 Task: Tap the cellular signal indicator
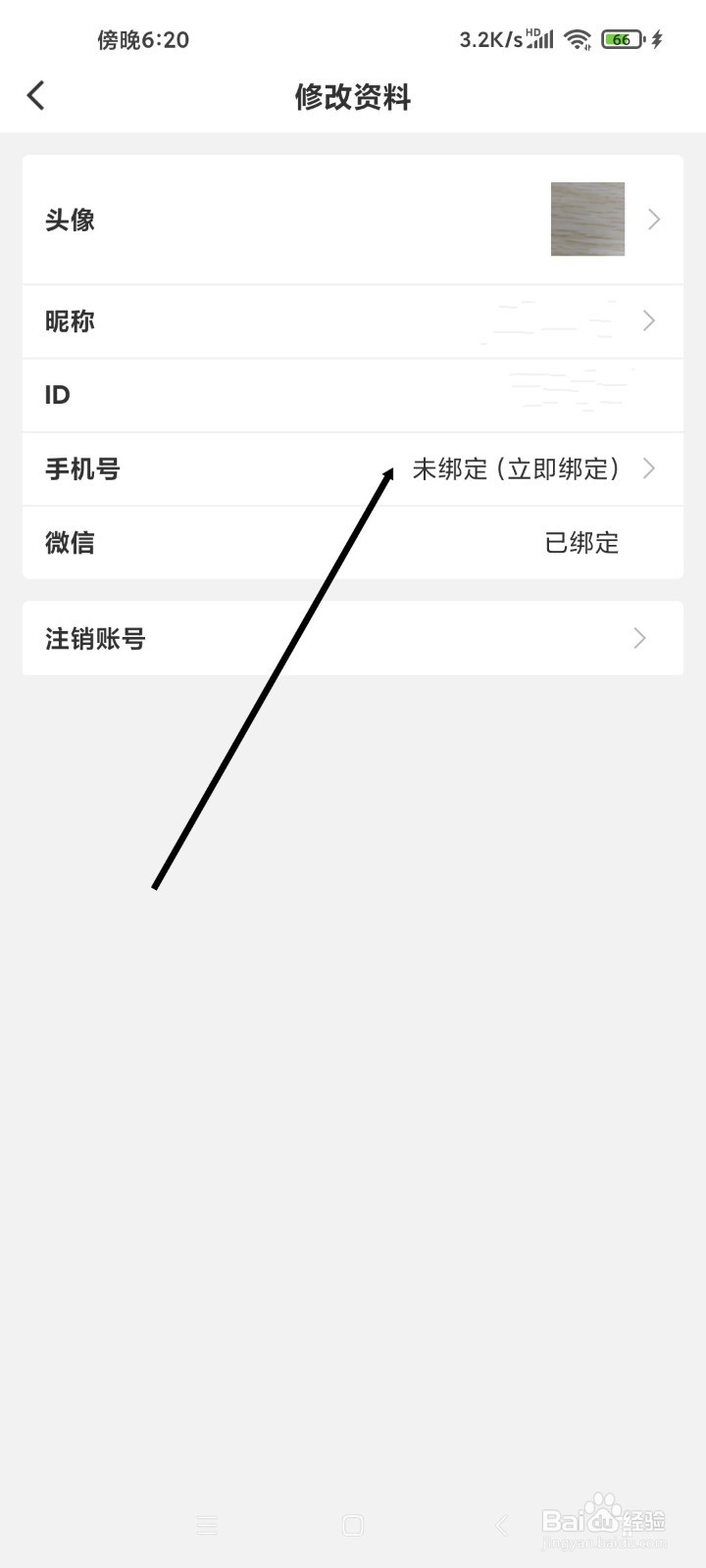[x=537, y=39]
